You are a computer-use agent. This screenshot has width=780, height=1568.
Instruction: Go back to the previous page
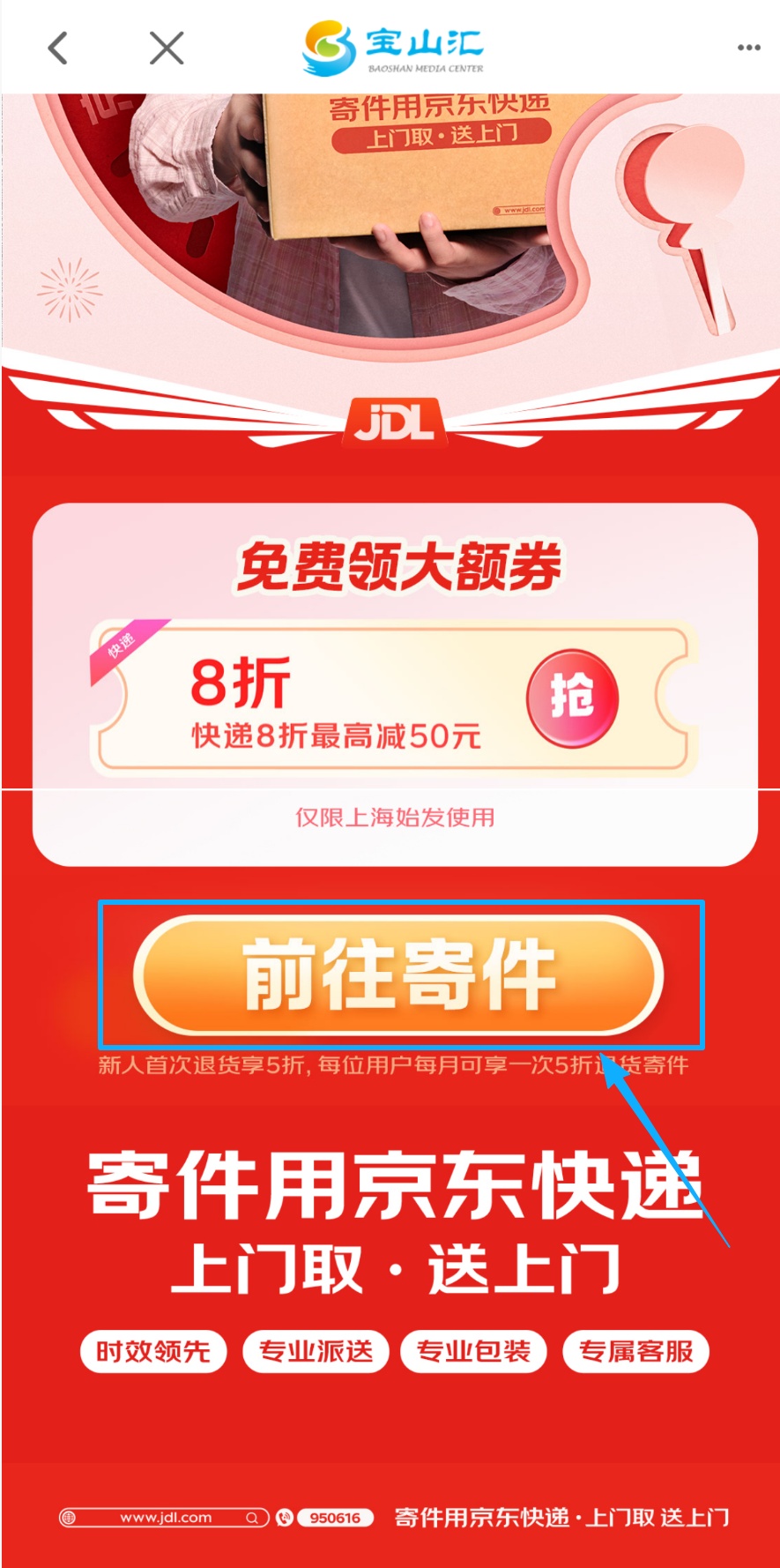click(x=58, y=48)
